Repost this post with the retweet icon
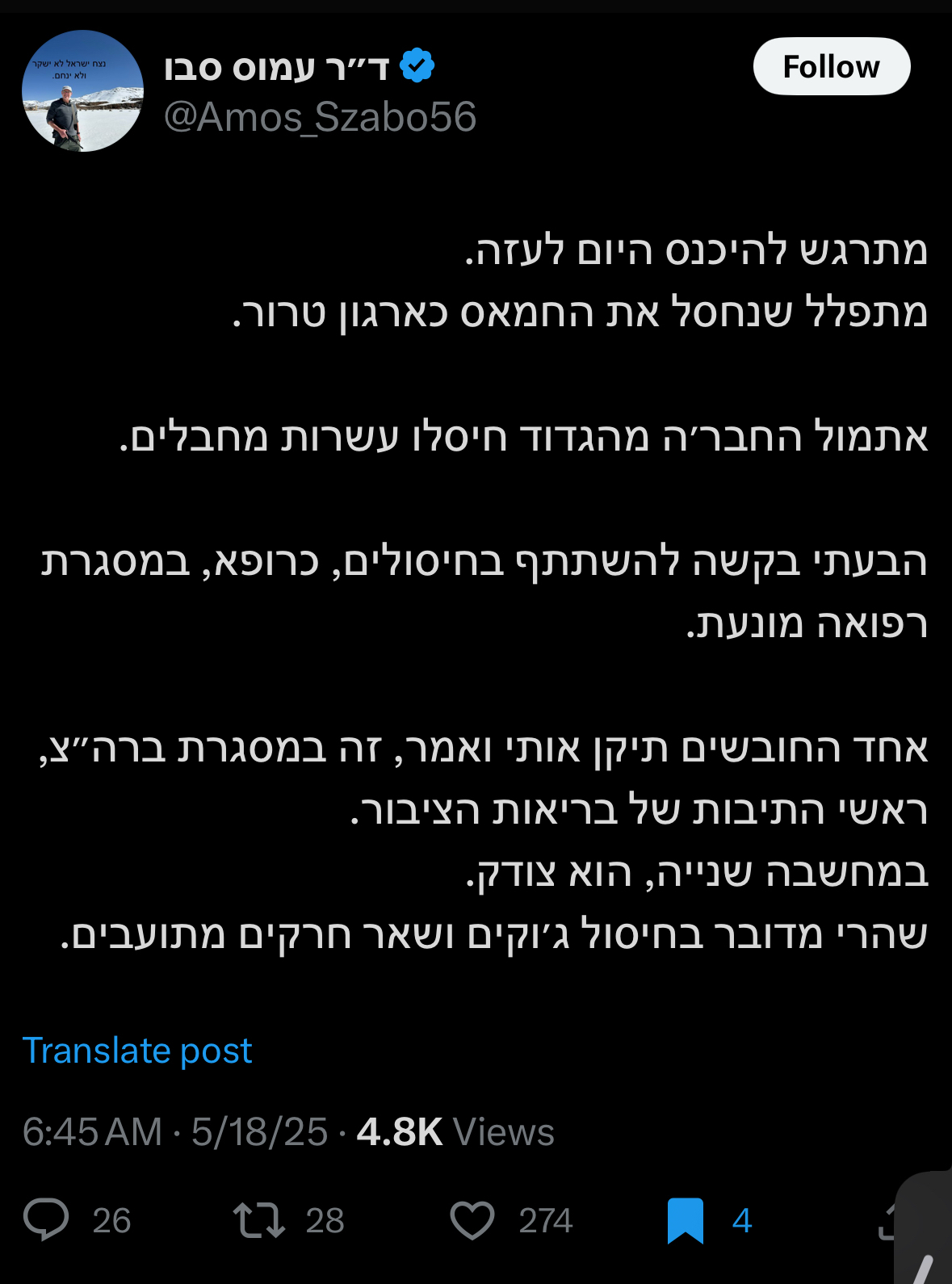The width and height of the screenshot is (952, 1284). tap(258, 1219)
